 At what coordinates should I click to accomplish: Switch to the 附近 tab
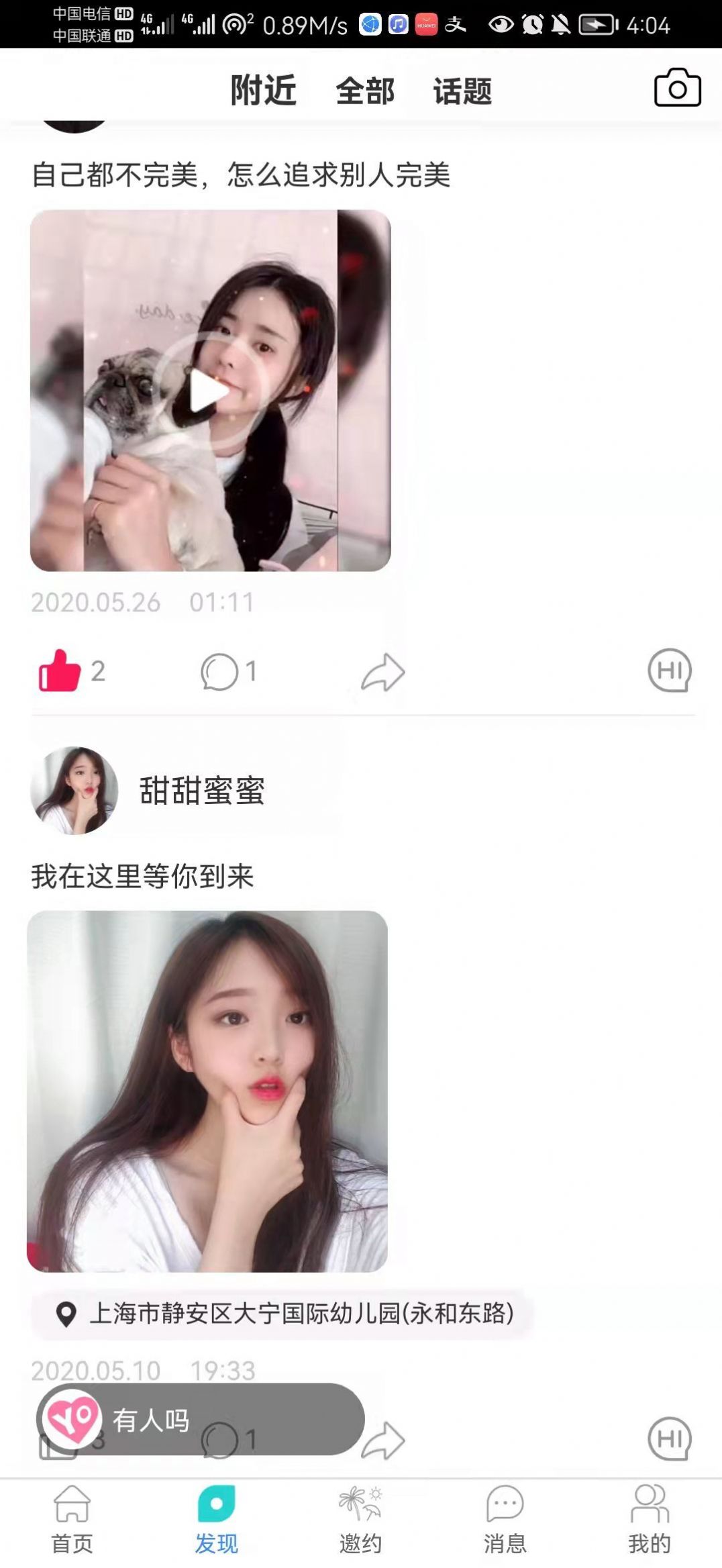pyautogui.click(x=263, y=91)
